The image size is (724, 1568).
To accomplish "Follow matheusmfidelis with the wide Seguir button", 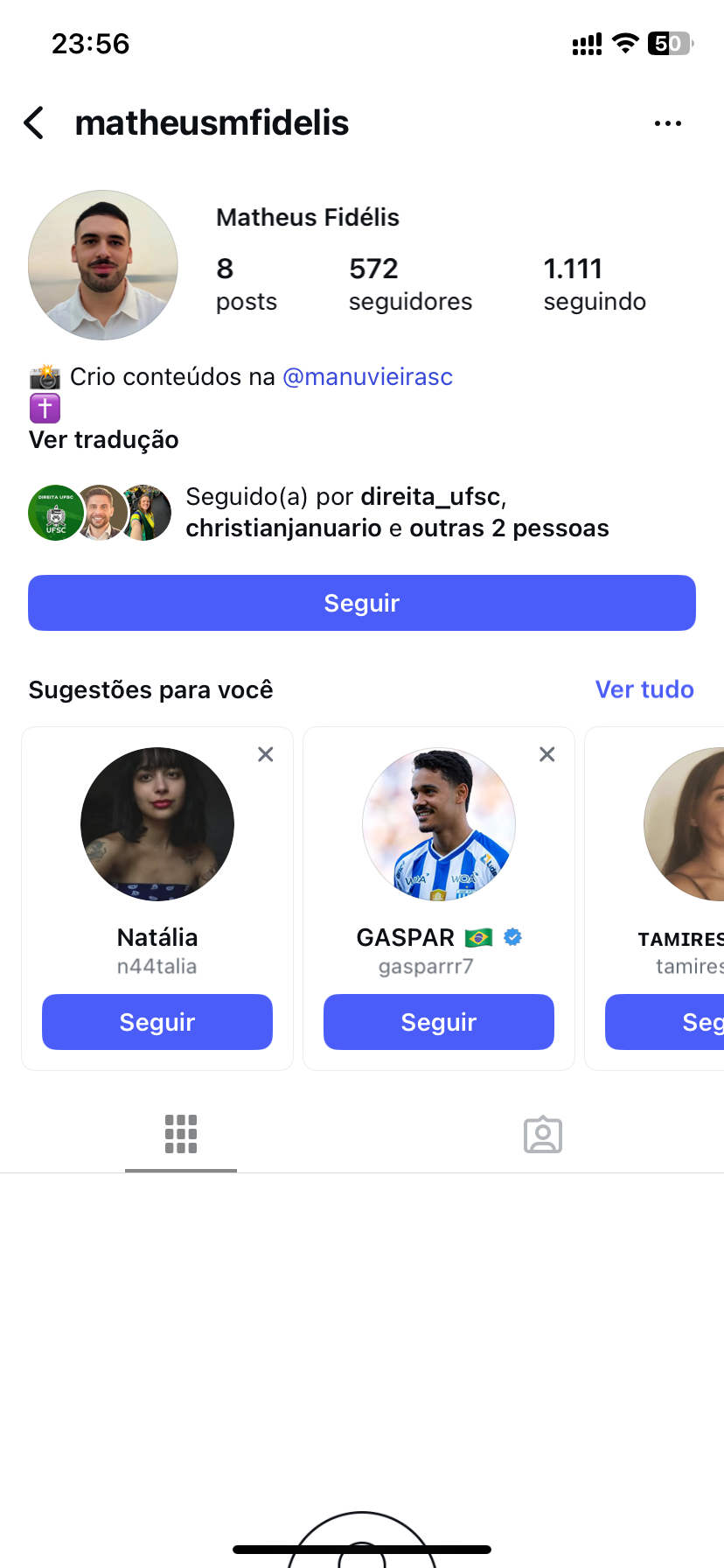I will [x=361, y=603].
